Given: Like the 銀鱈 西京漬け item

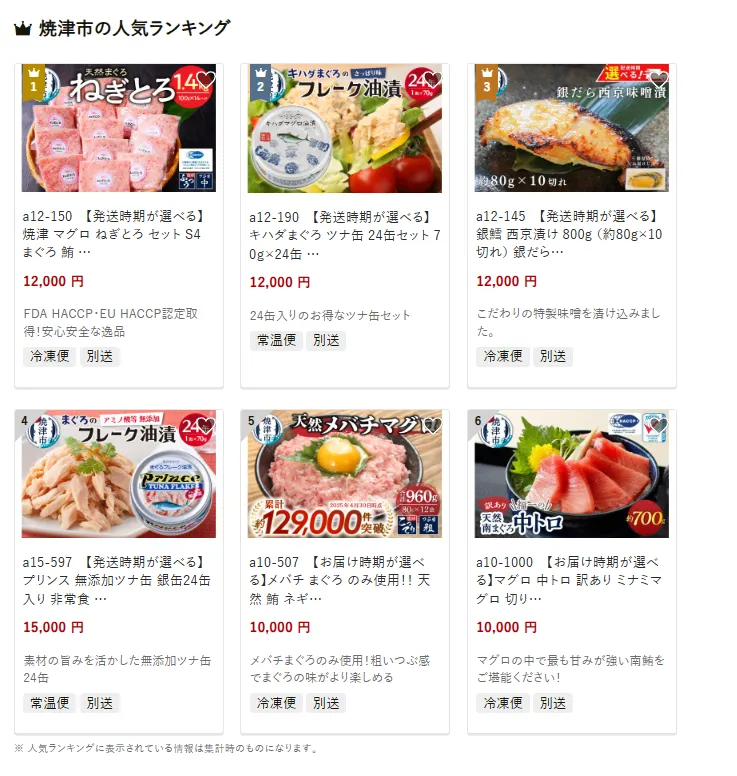Looking at the screenshot, I should (658, 80).
